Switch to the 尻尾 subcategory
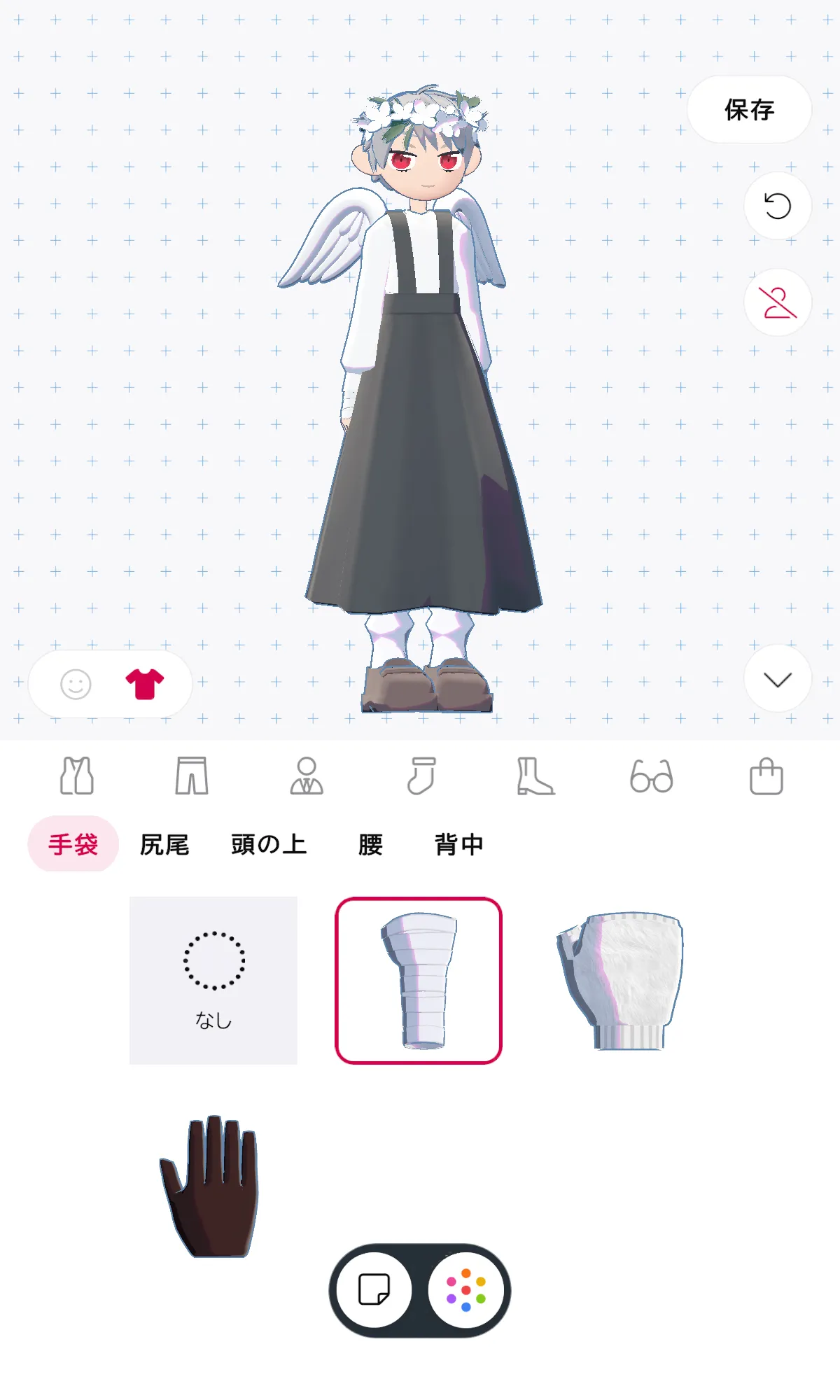 coord(164,844)
